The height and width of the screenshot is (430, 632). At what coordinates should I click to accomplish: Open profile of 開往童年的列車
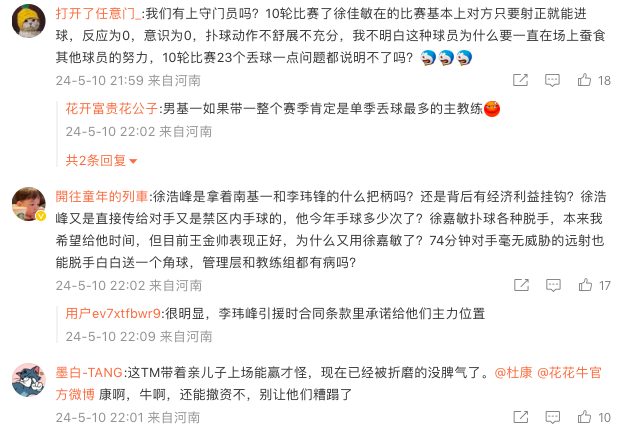[x=99, y=196]
